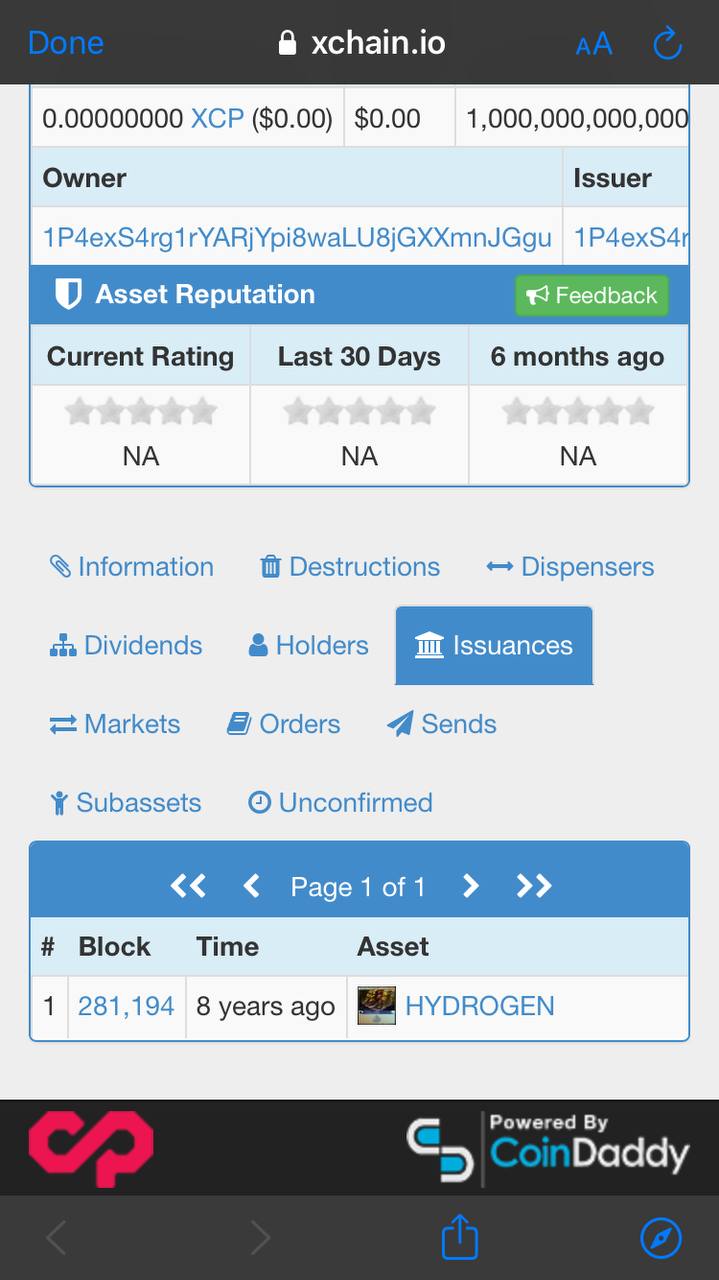
Task: Switch to the Markets tab
Action: pos(115,723)
